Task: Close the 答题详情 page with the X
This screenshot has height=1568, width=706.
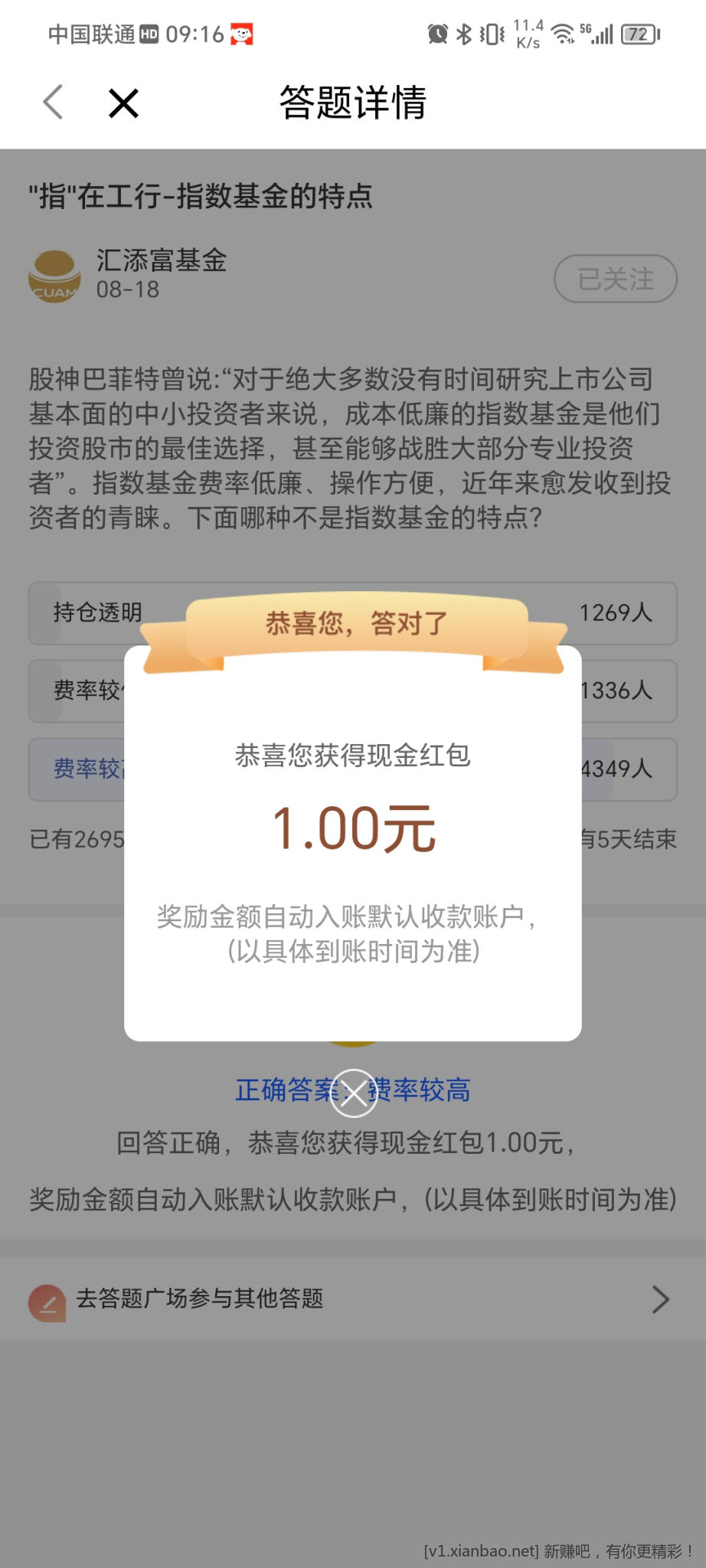Action: (x=123, y=103)
